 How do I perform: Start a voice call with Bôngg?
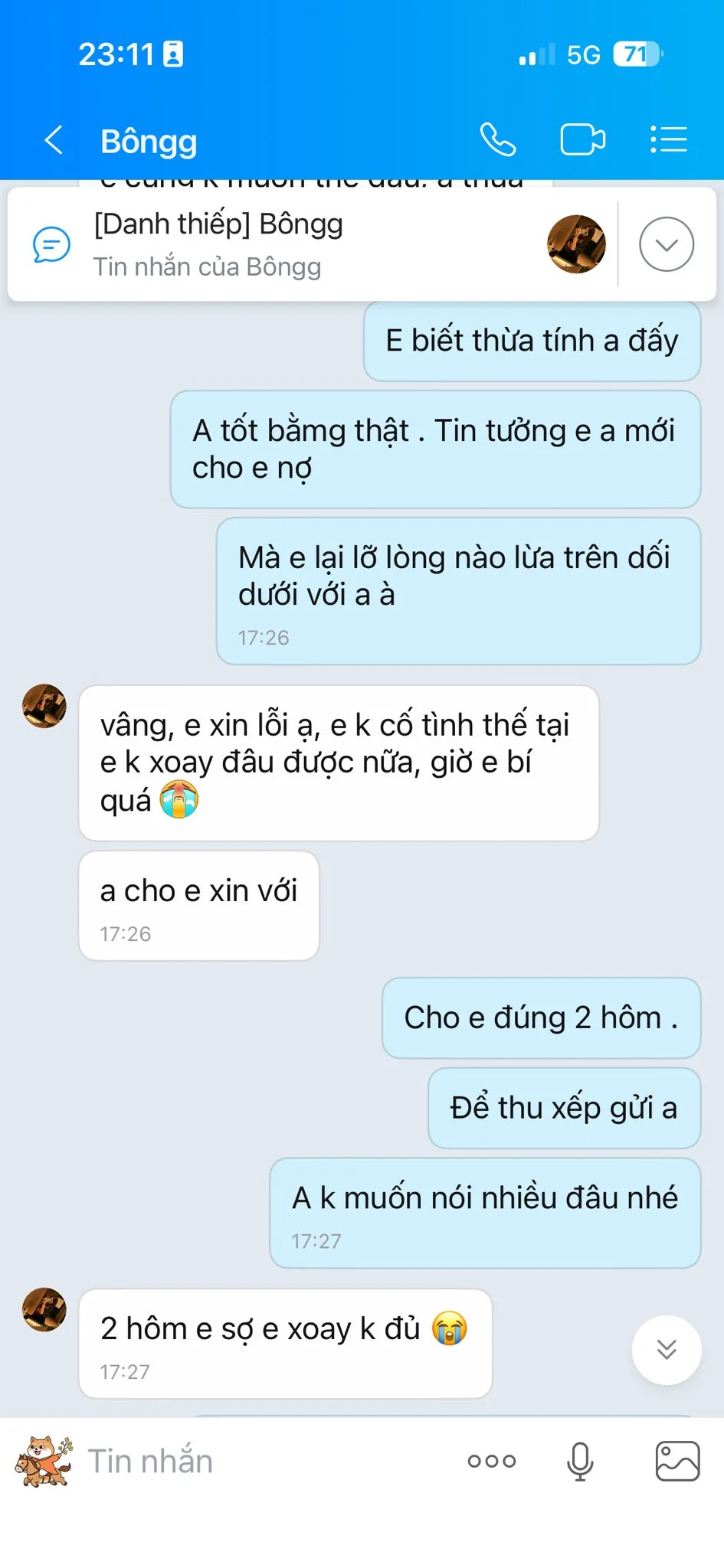pos(498,140)
